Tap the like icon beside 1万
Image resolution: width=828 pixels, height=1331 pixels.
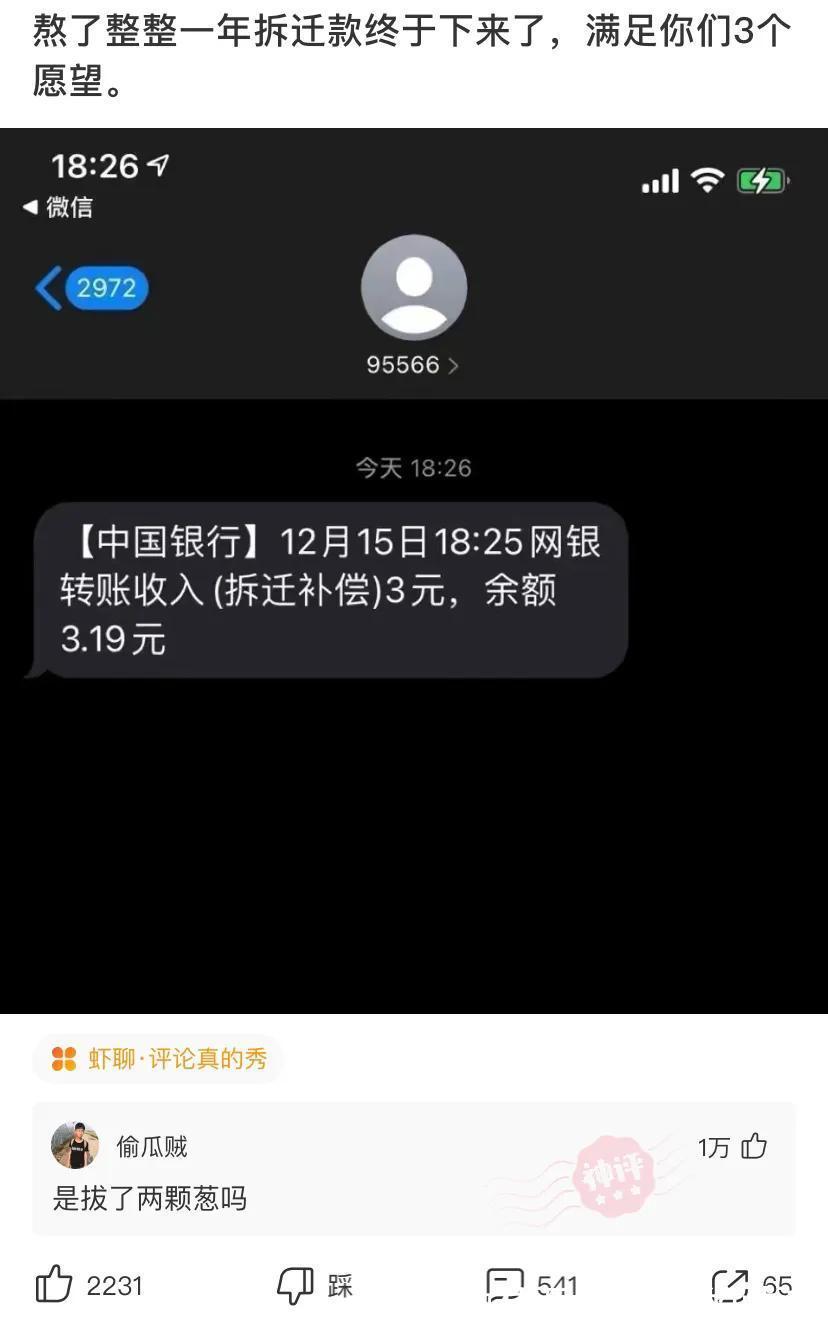(x=753, y=1147)
